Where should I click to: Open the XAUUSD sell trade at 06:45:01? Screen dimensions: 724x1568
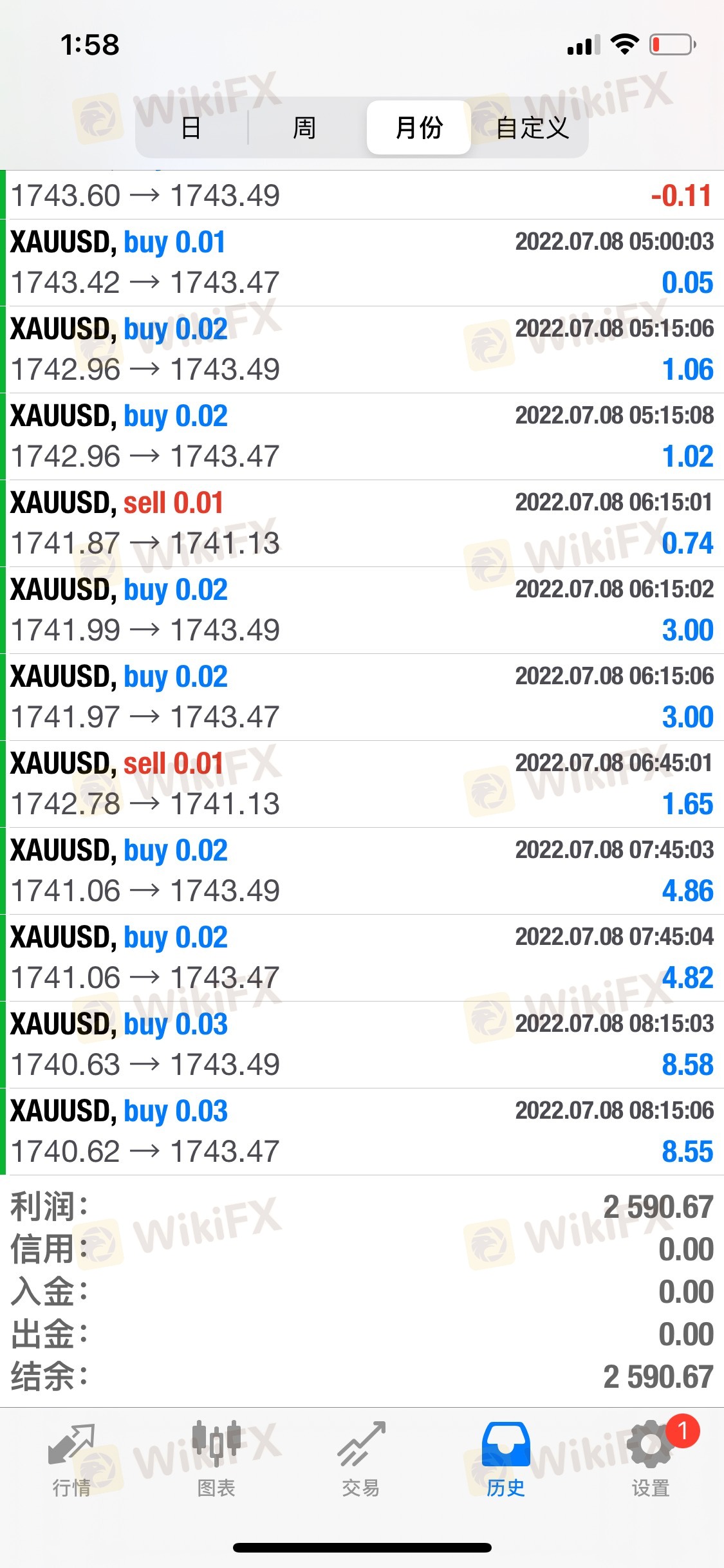[x=362, y=784]
